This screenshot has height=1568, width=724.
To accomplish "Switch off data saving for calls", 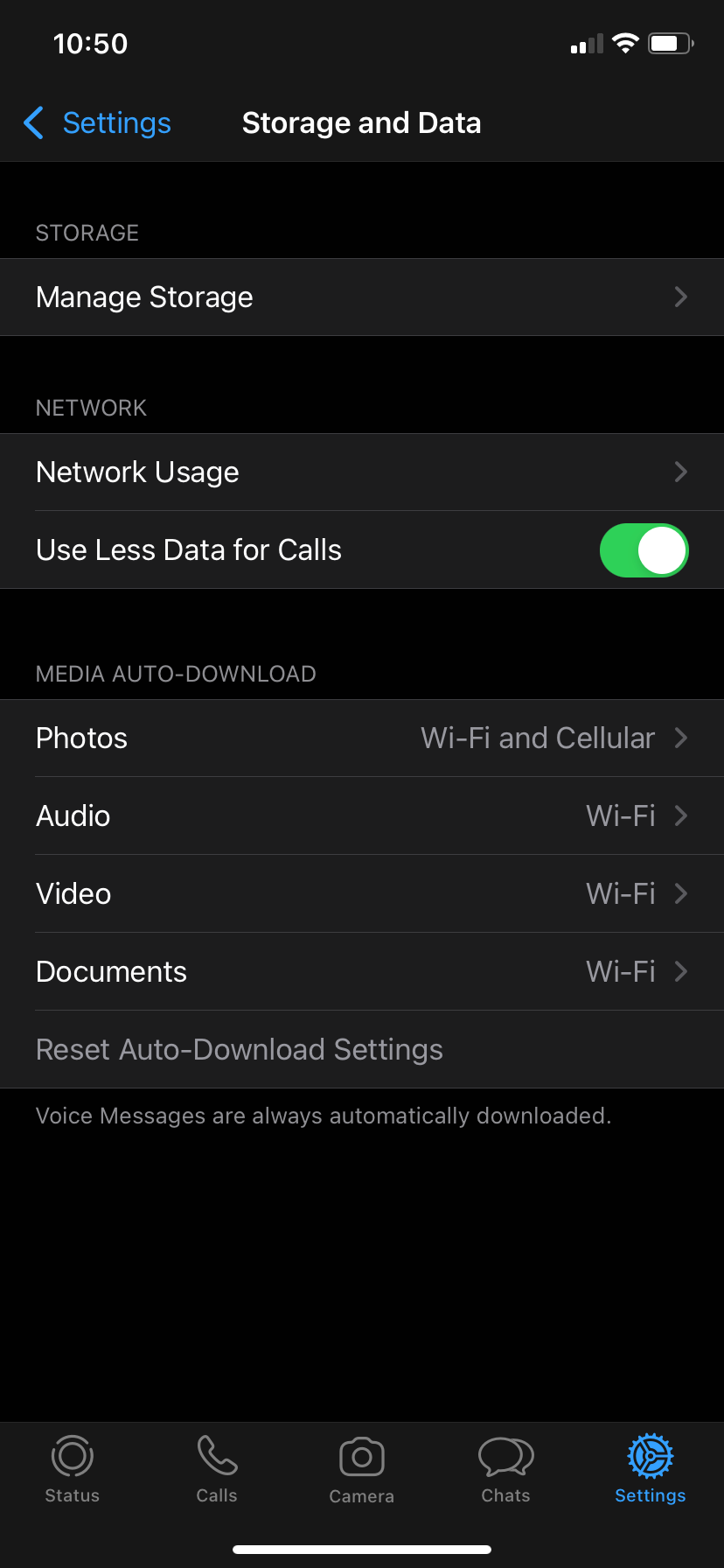I will [x=644, y=549].
